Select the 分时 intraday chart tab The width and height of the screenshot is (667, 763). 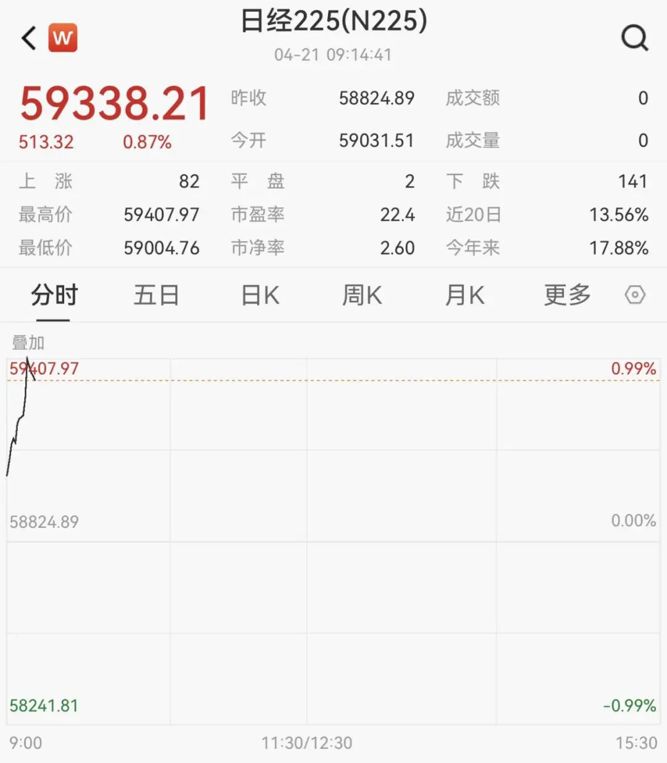coord(54,295)
